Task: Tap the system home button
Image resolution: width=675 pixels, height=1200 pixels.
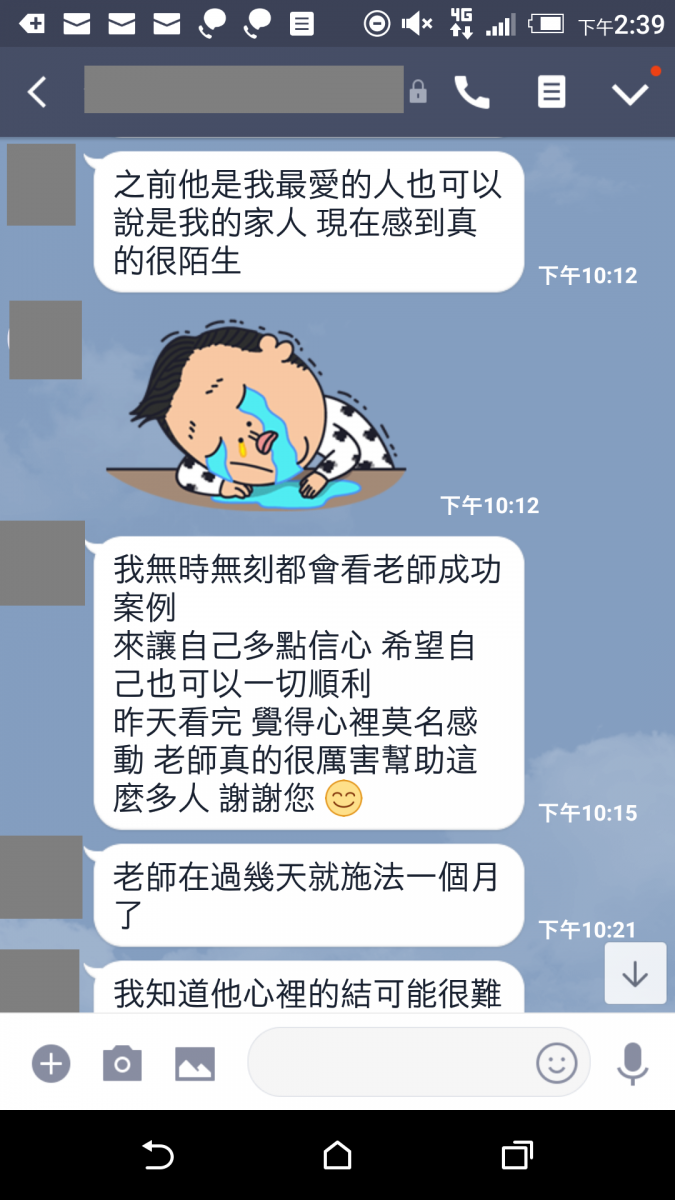Action: coord(337,1156)
